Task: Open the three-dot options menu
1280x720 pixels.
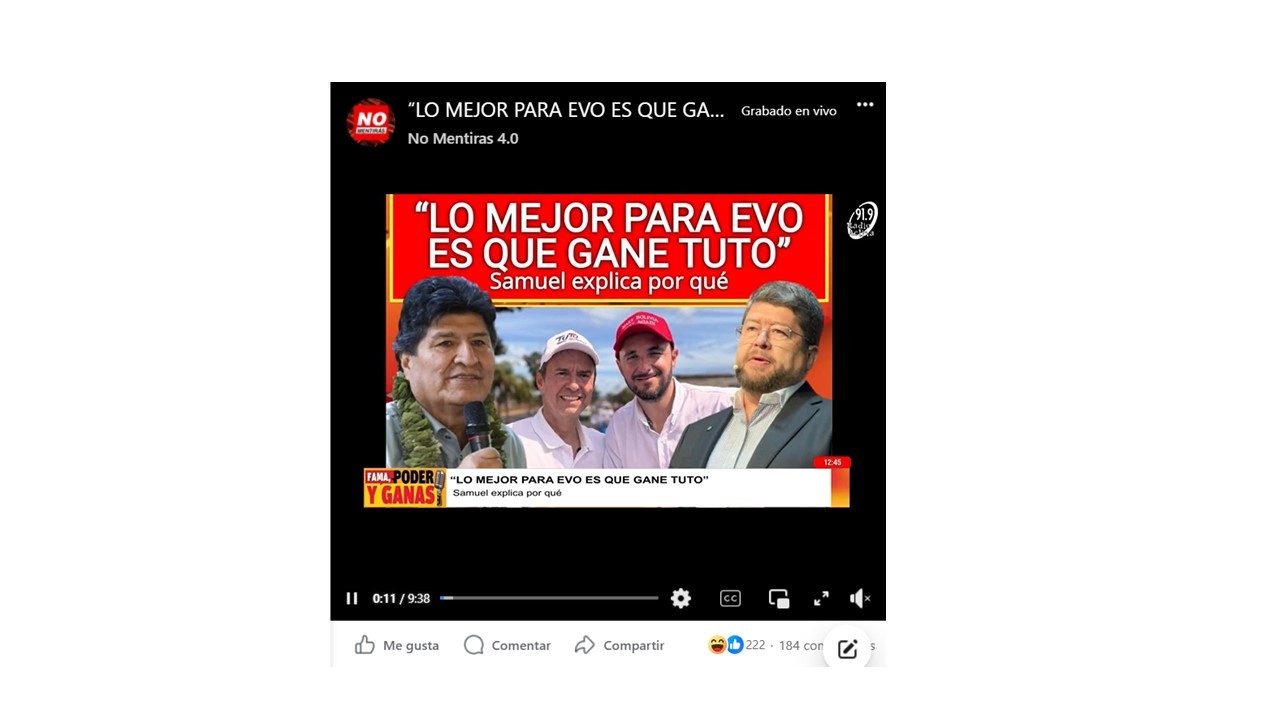Action: [865, 105]
